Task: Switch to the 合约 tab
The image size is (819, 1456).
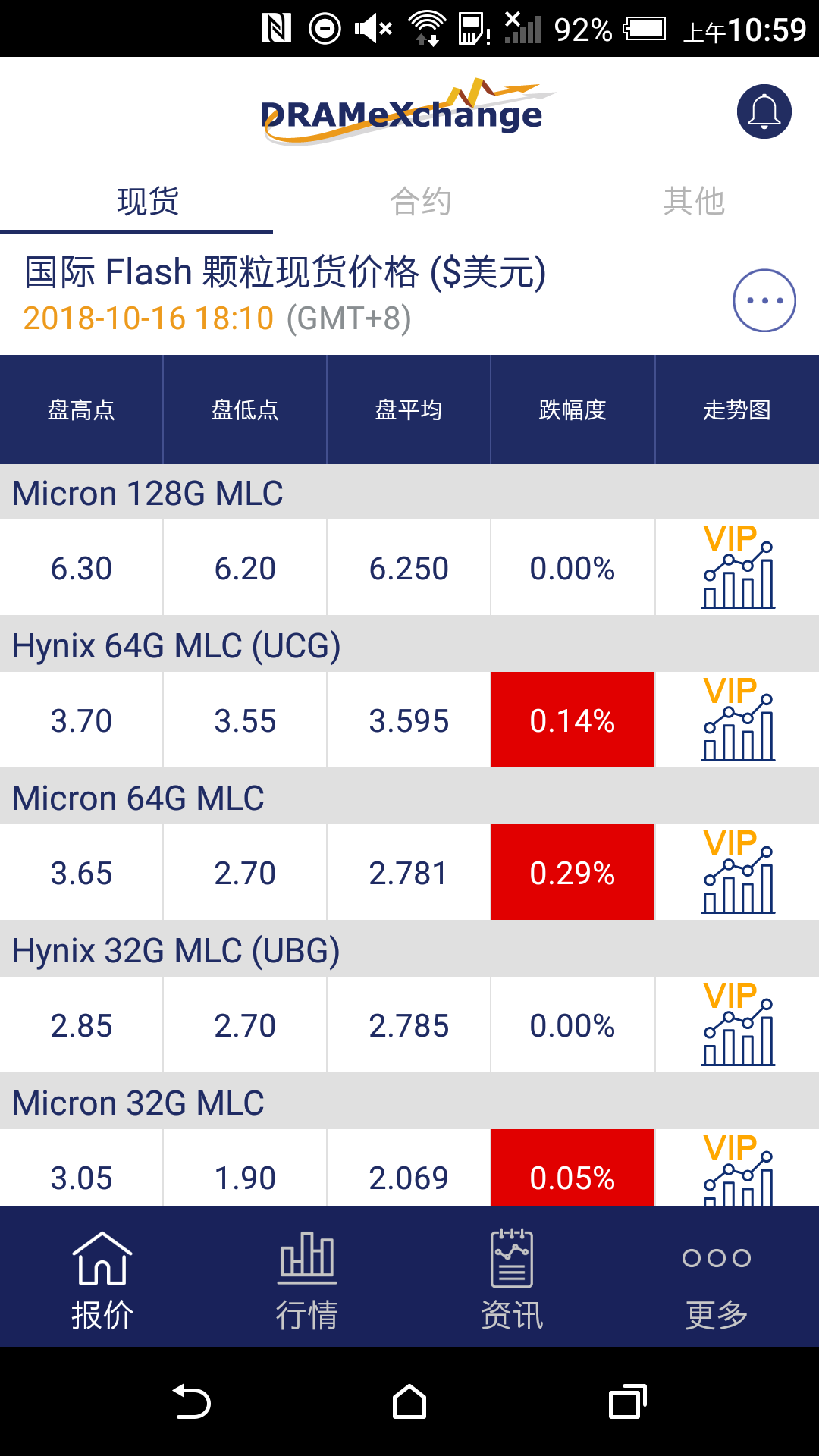Action: pos(421,202)
